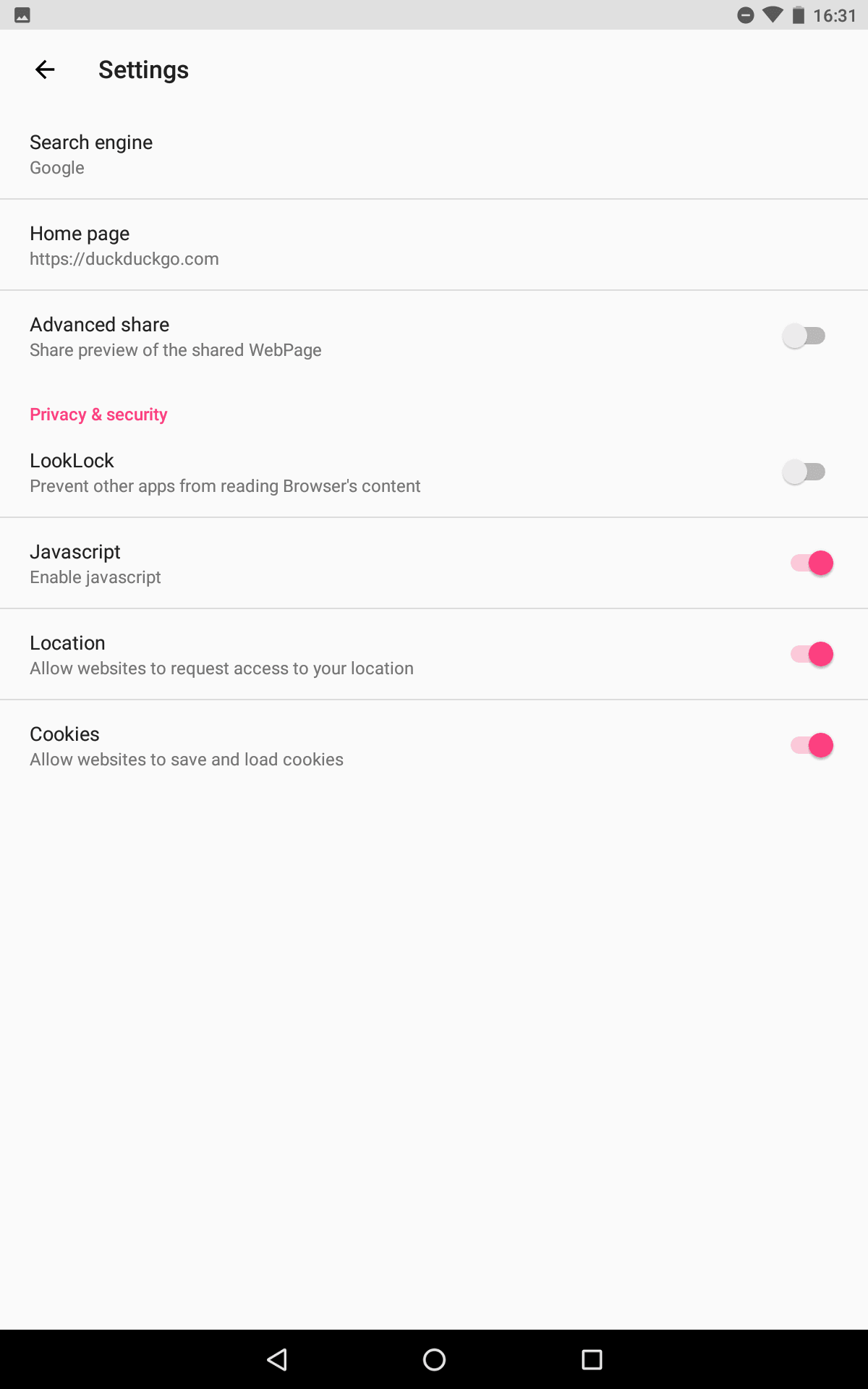Turn on the LookLock switch

pos(804,472)
